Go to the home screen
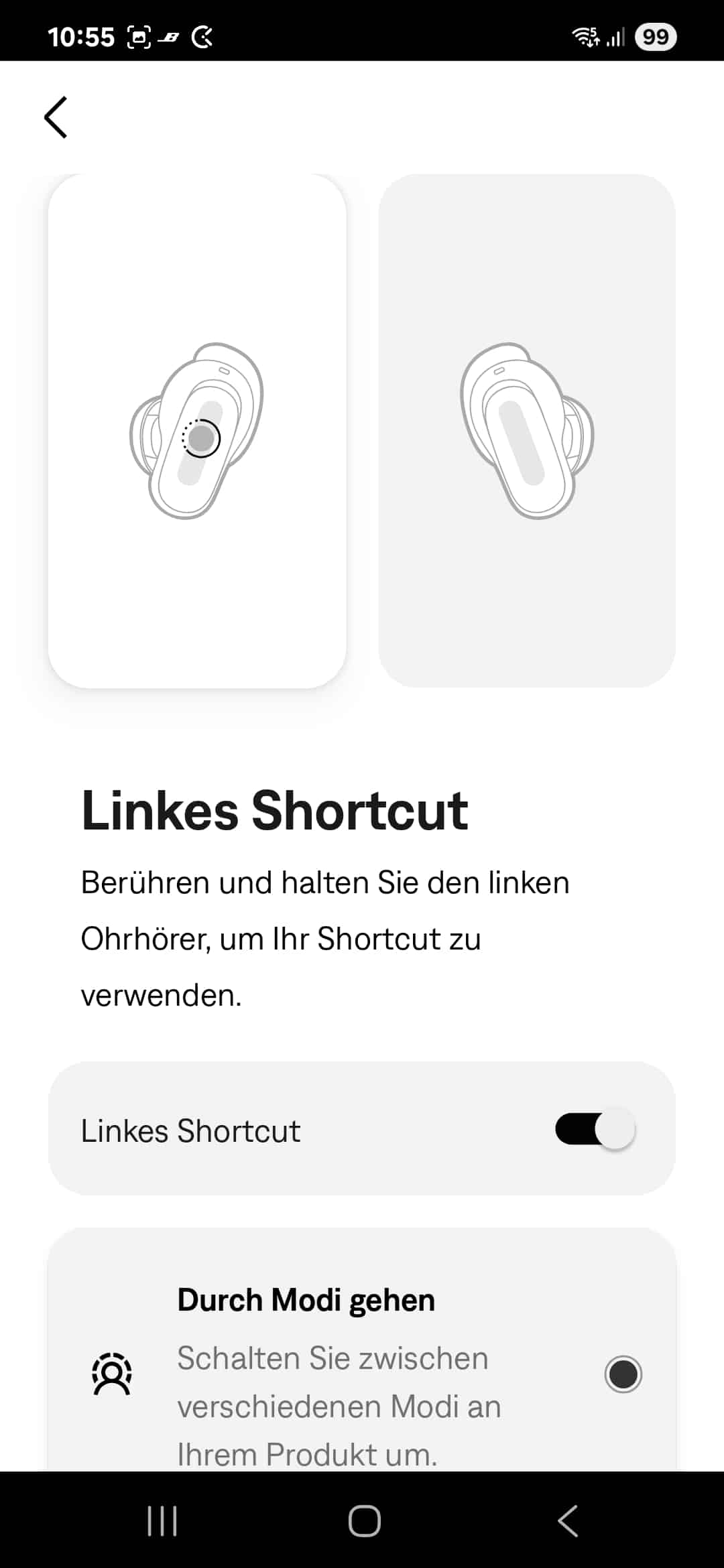The image size is (724, 1568). [x=364, y=1520]
